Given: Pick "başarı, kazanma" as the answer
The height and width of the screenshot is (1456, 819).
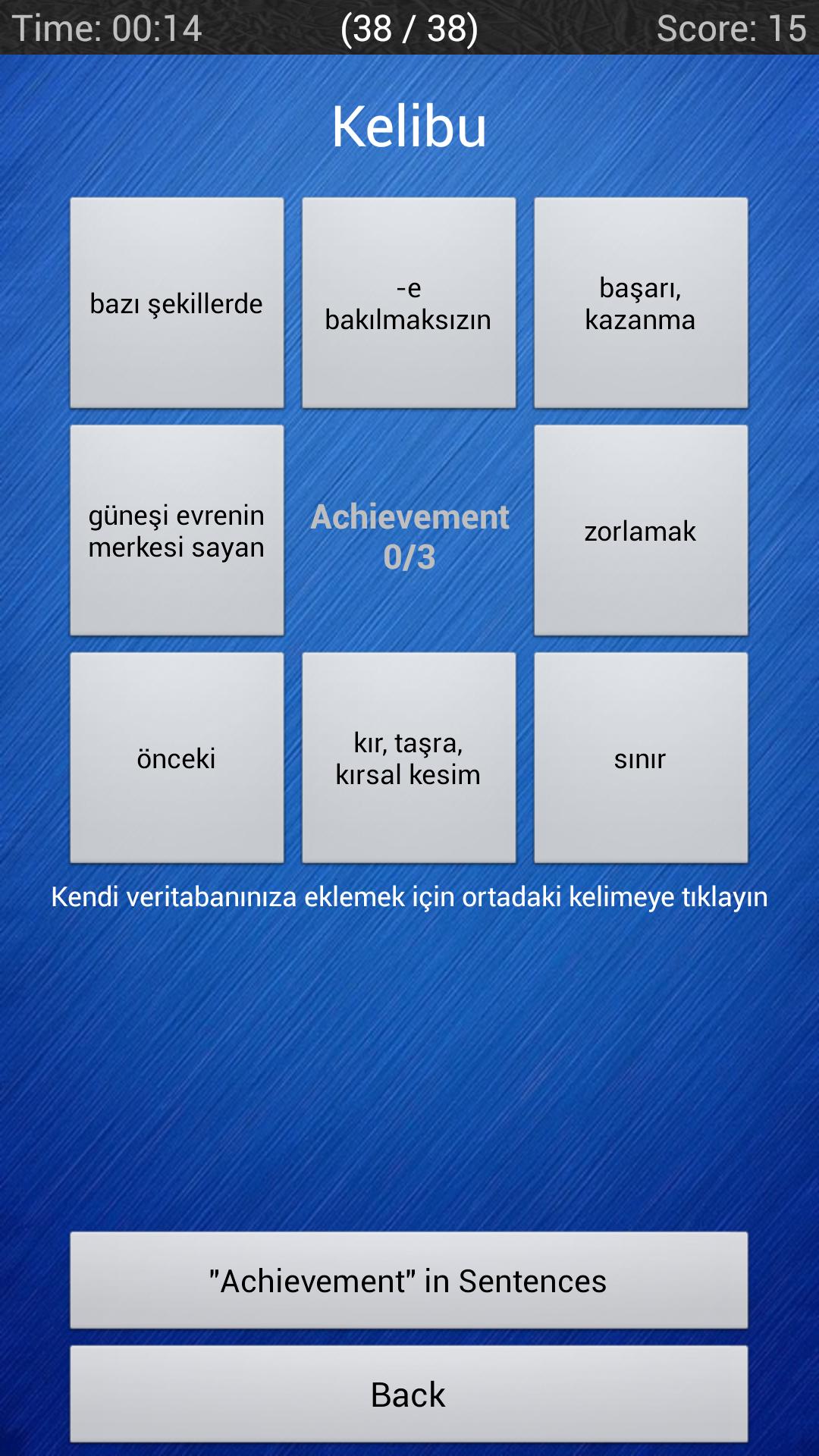Looking at the screenshot, I should pyautogui.click(x=641, y=303).
